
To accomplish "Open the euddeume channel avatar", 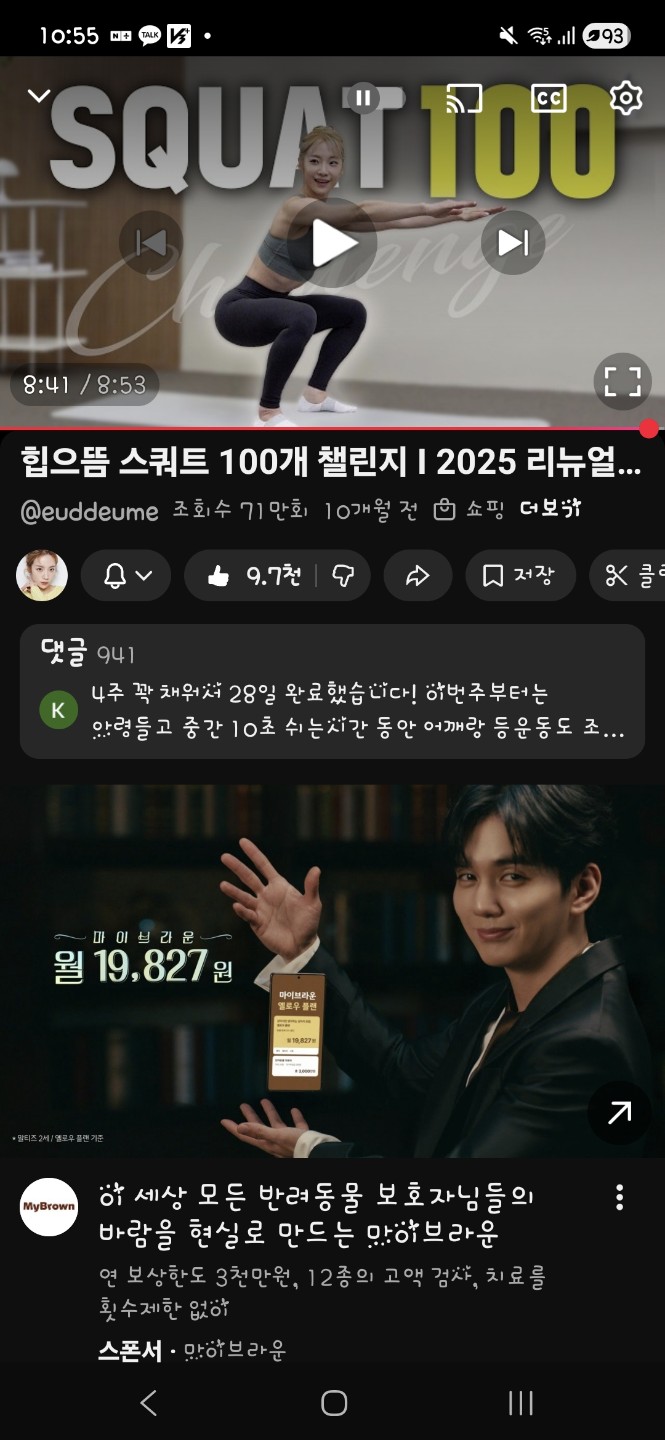I will 42,575.
